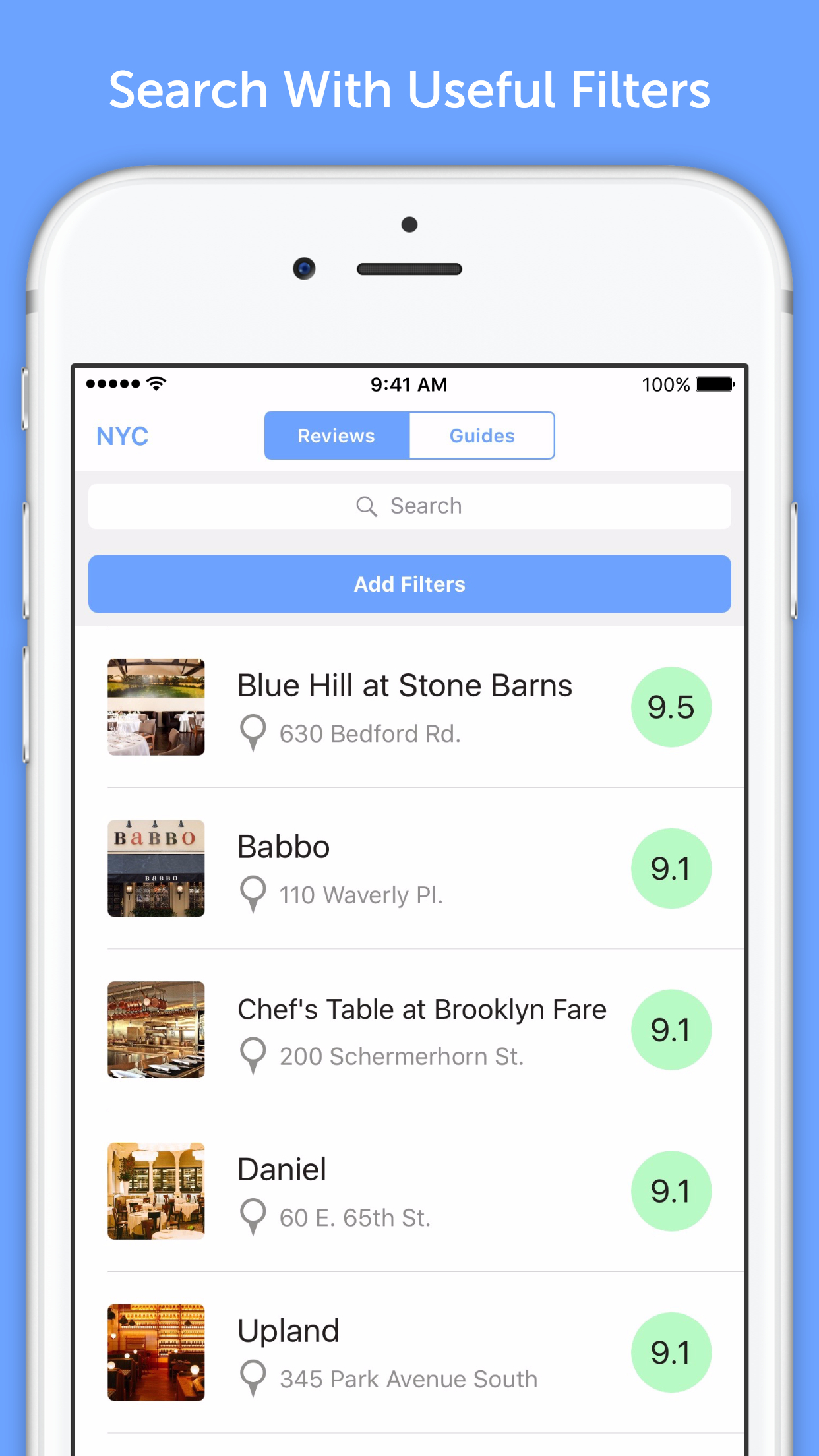Select the Reviews tab

point(336,435)
